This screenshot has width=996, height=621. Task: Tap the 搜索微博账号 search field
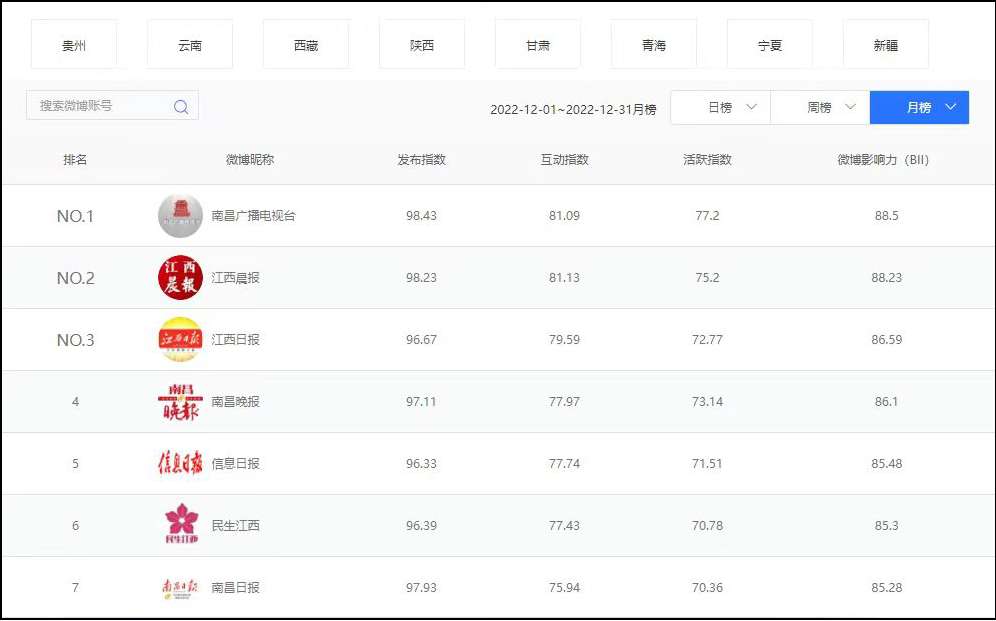(x=100, y=106)
